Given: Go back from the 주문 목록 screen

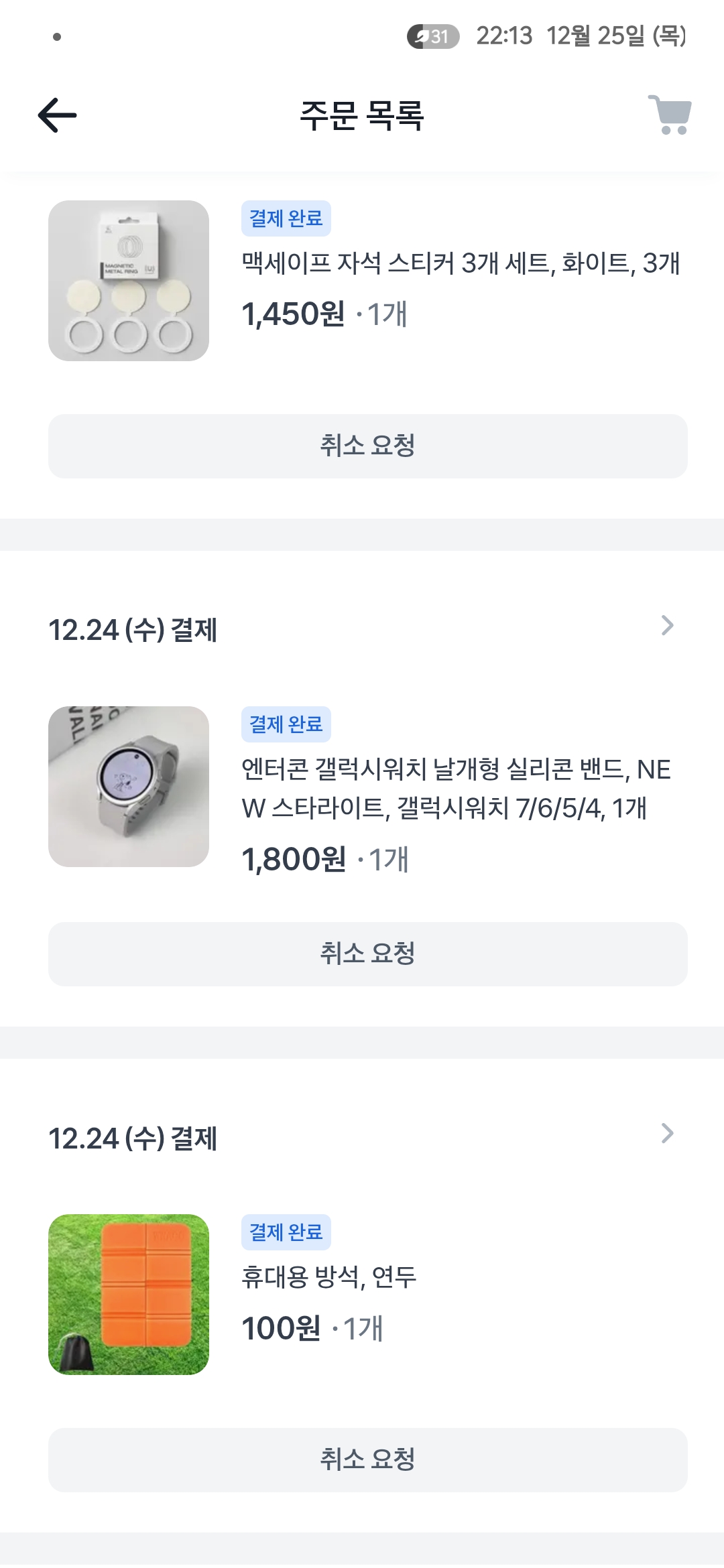Looking at the screenshot, I should (x=58, y=115).
